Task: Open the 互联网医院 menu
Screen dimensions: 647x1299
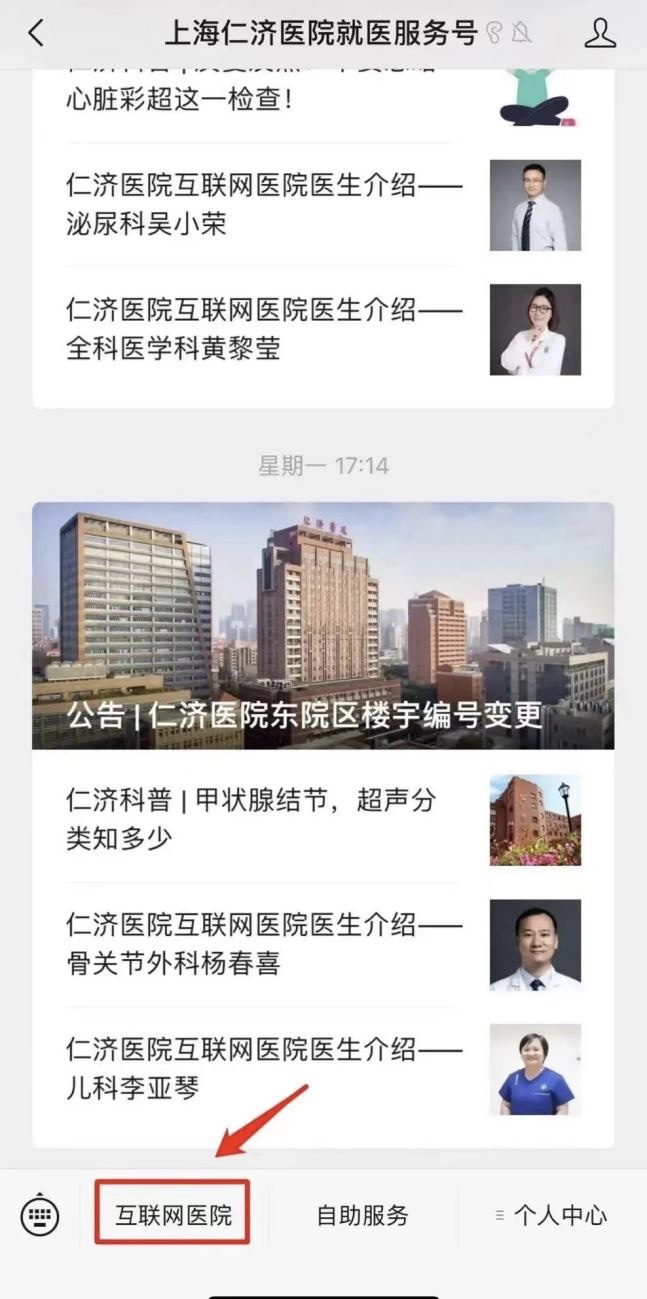Action: click(172, 1215)
